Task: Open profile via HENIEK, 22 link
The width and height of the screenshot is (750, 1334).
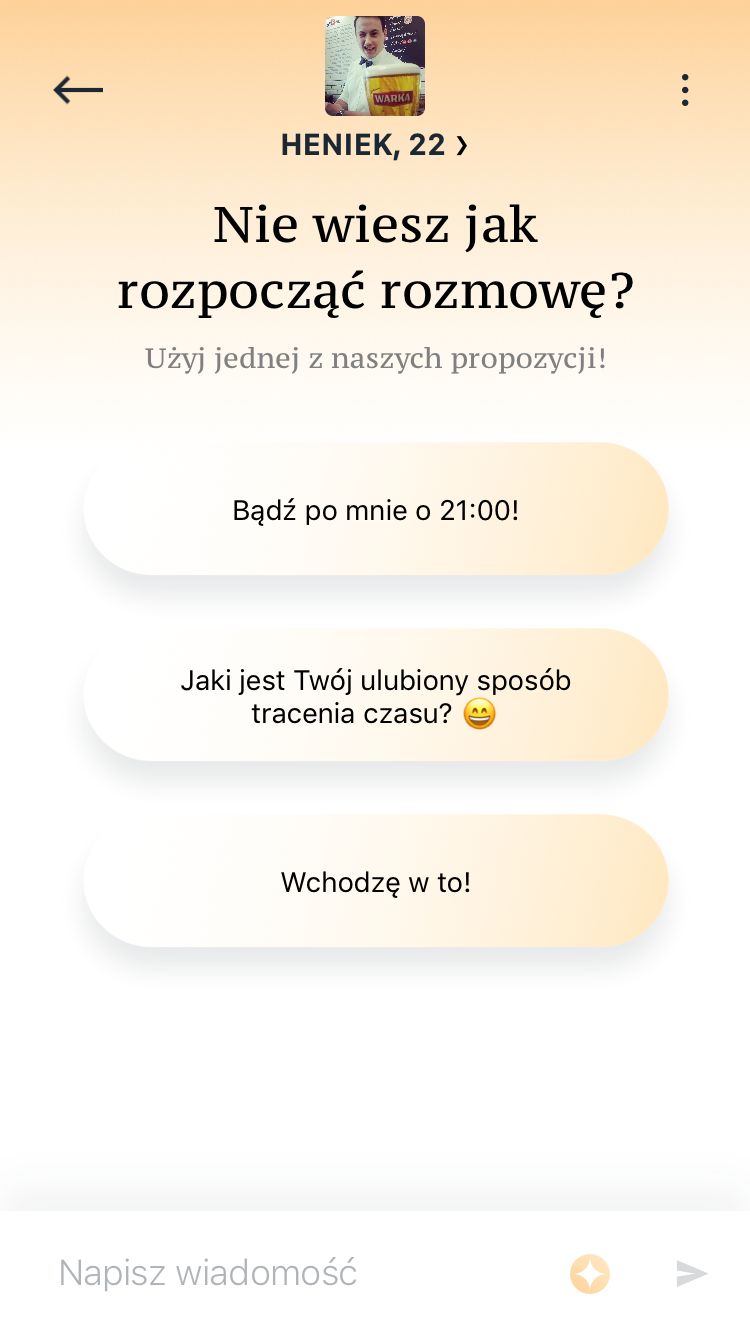Action: point(375,146)
